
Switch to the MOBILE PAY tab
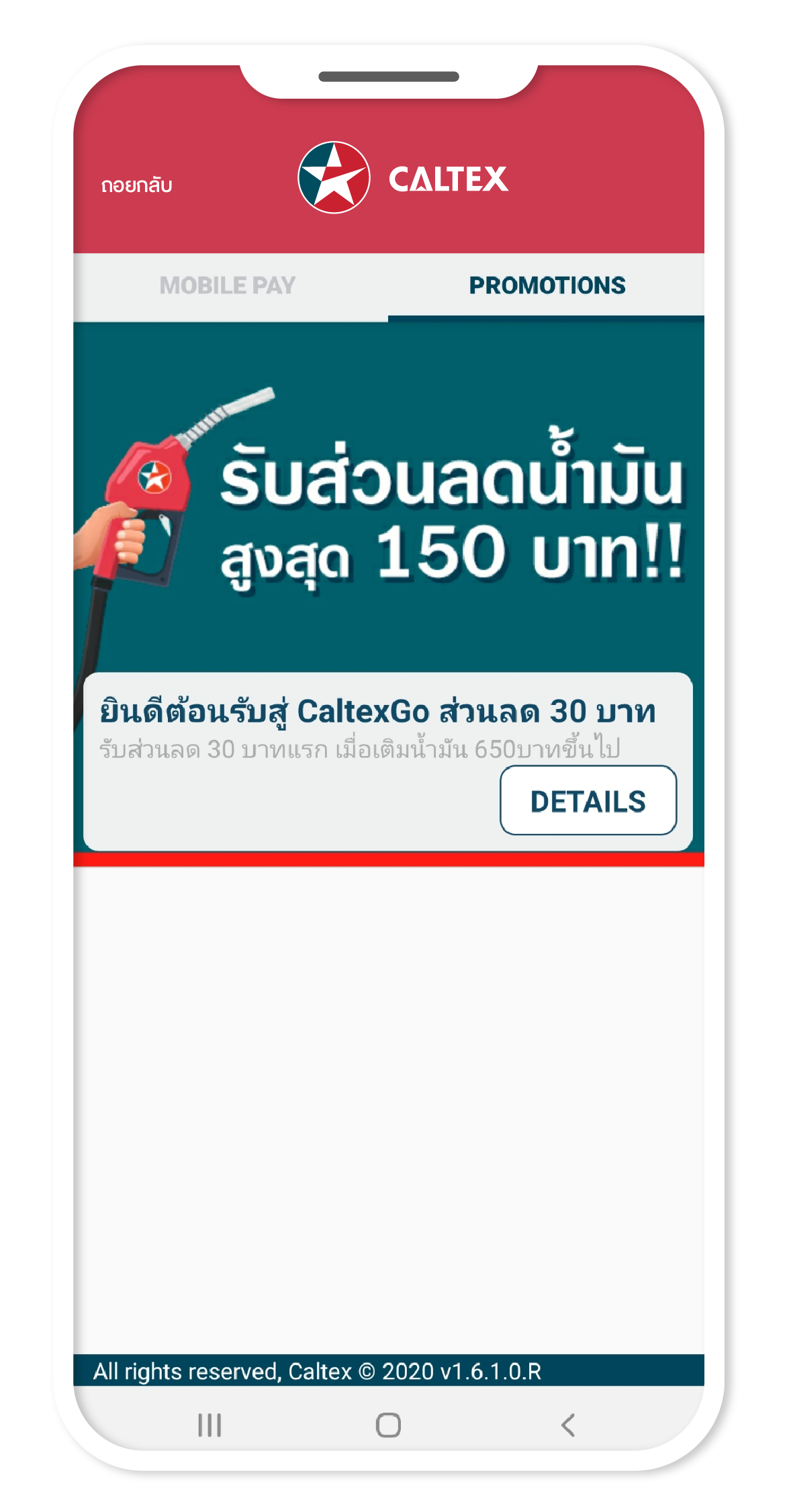(x=228, y=285)
